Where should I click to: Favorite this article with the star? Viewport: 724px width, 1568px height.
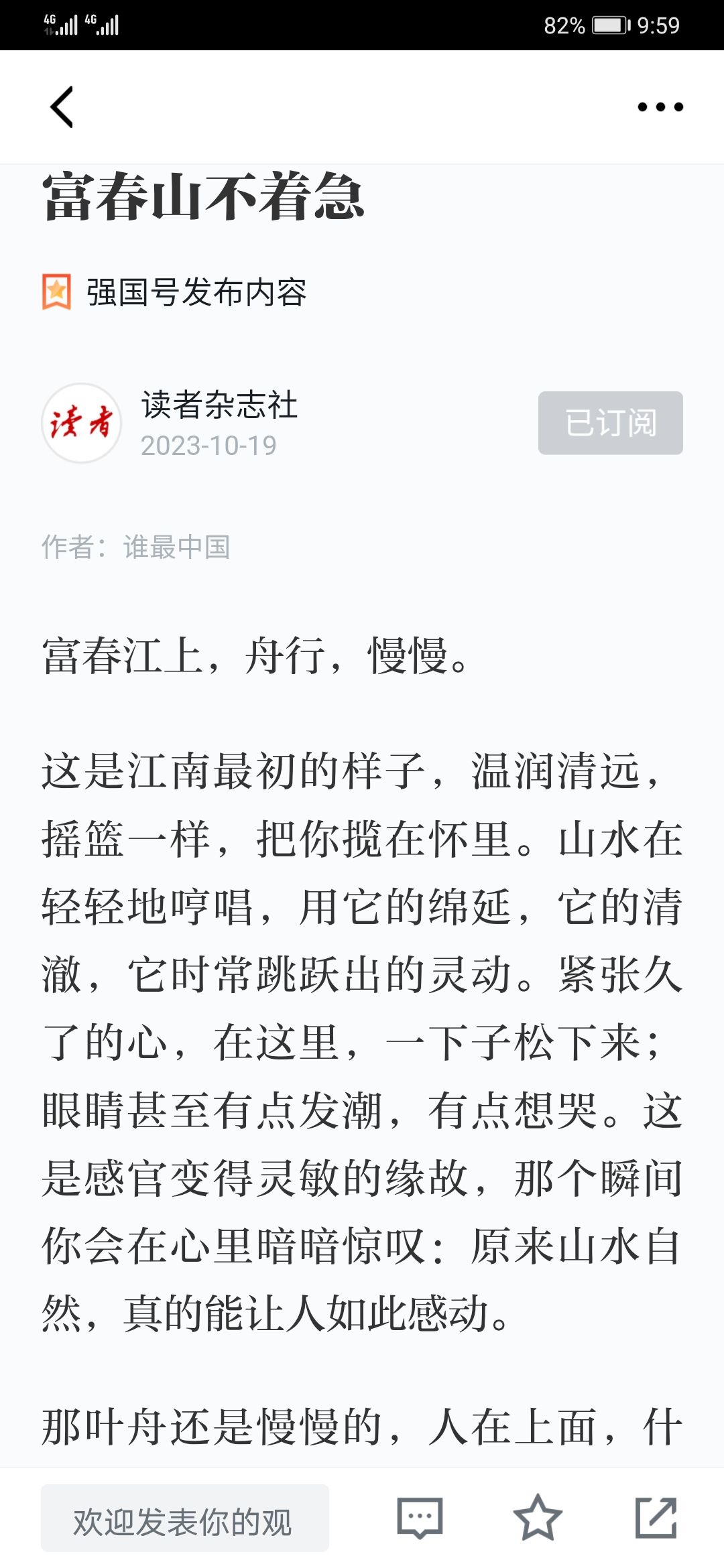[x=537, y=1518]
